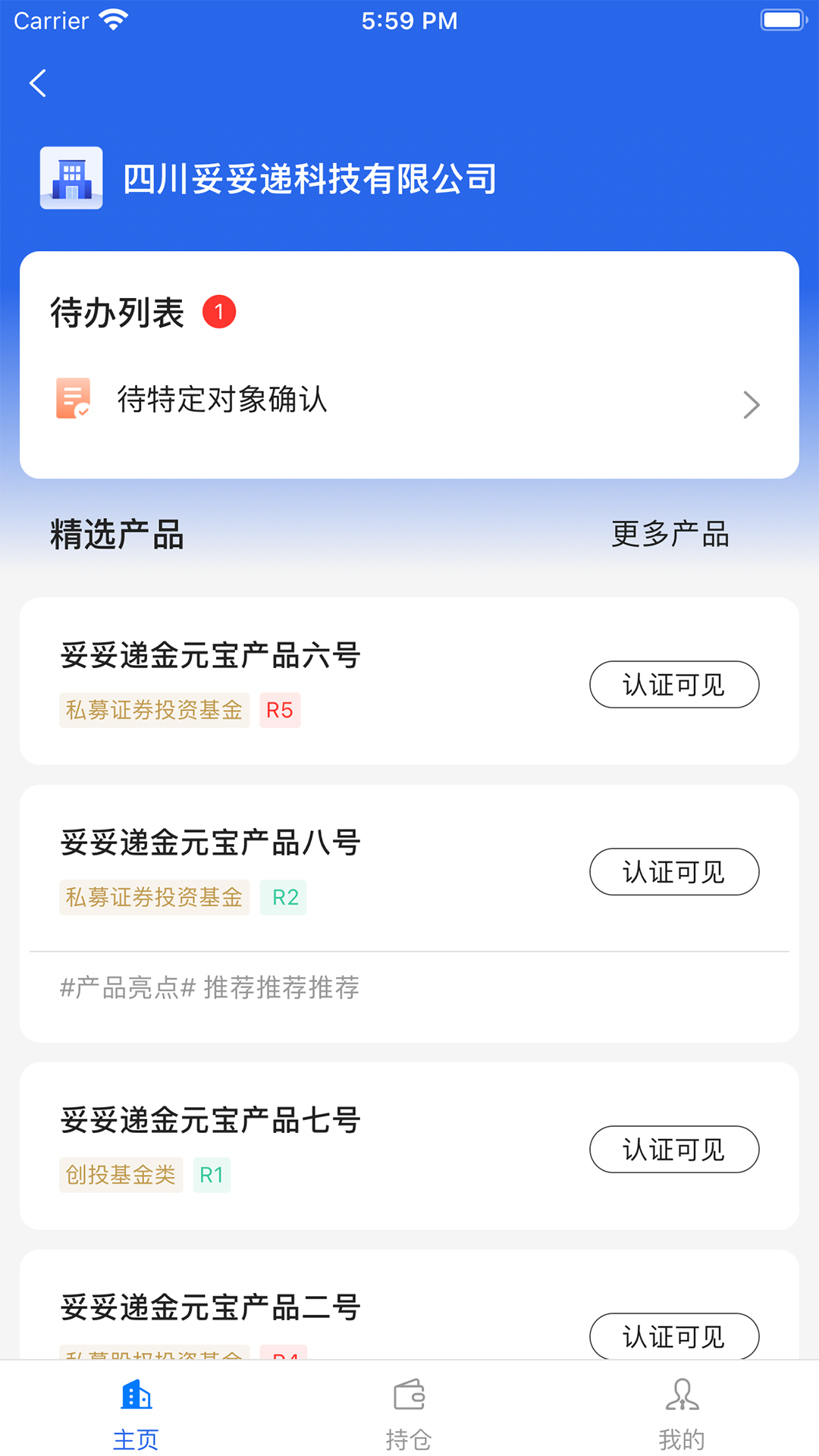Viewport: 819px width, 1456px height.
Task: Tap the company name 四川妥妥递科技有限公司
Action: pyautogui.click(x=310, y=180)
